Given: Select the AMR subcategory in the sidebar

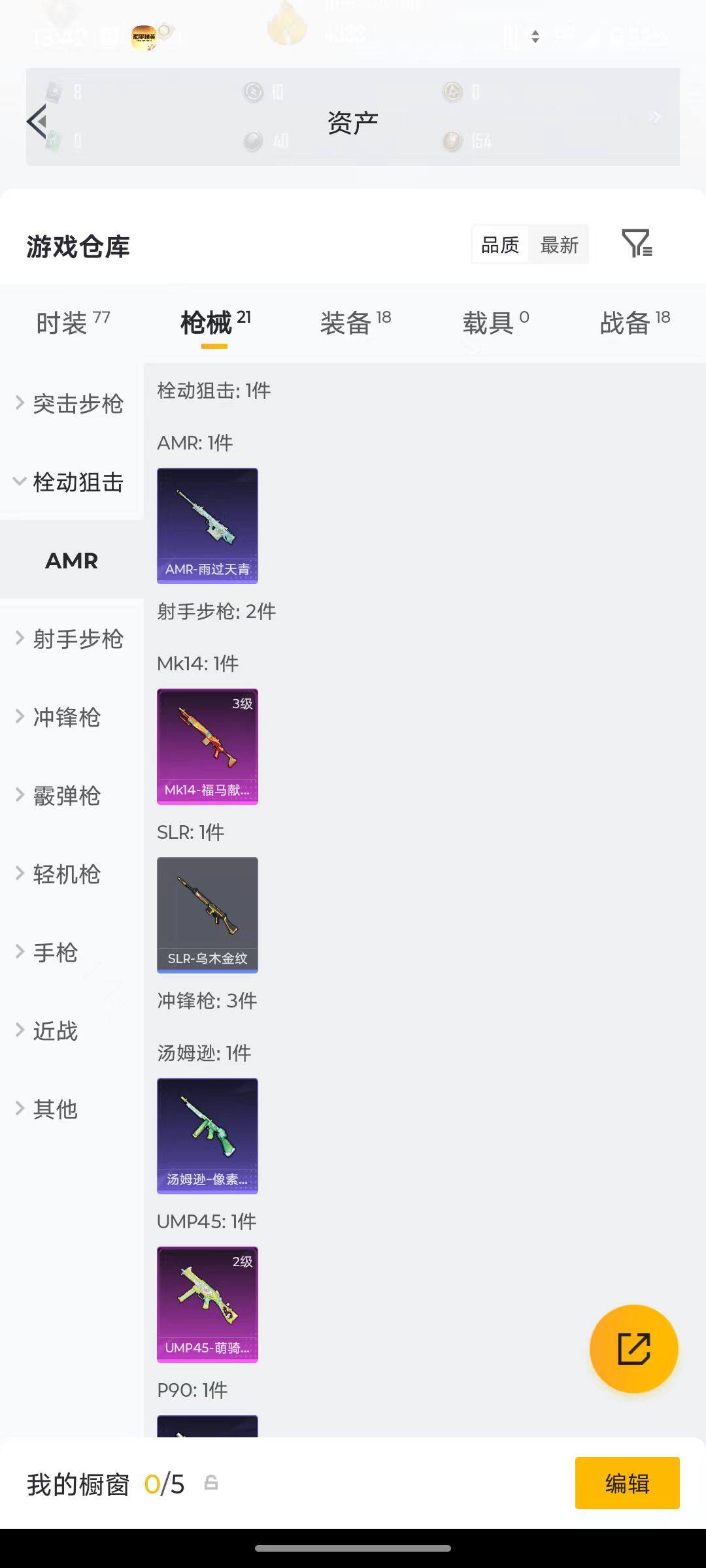Looking at the screenshot, I should [x=71, y=561].
